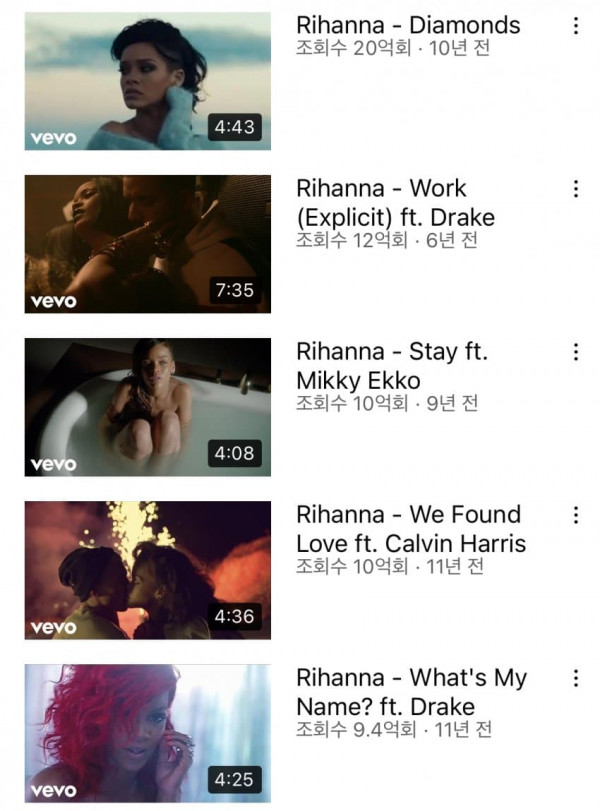This screenshot has width=600, height=811.
Task: Open We Found Love ft. Calvin Harris video
Action: 147,570
